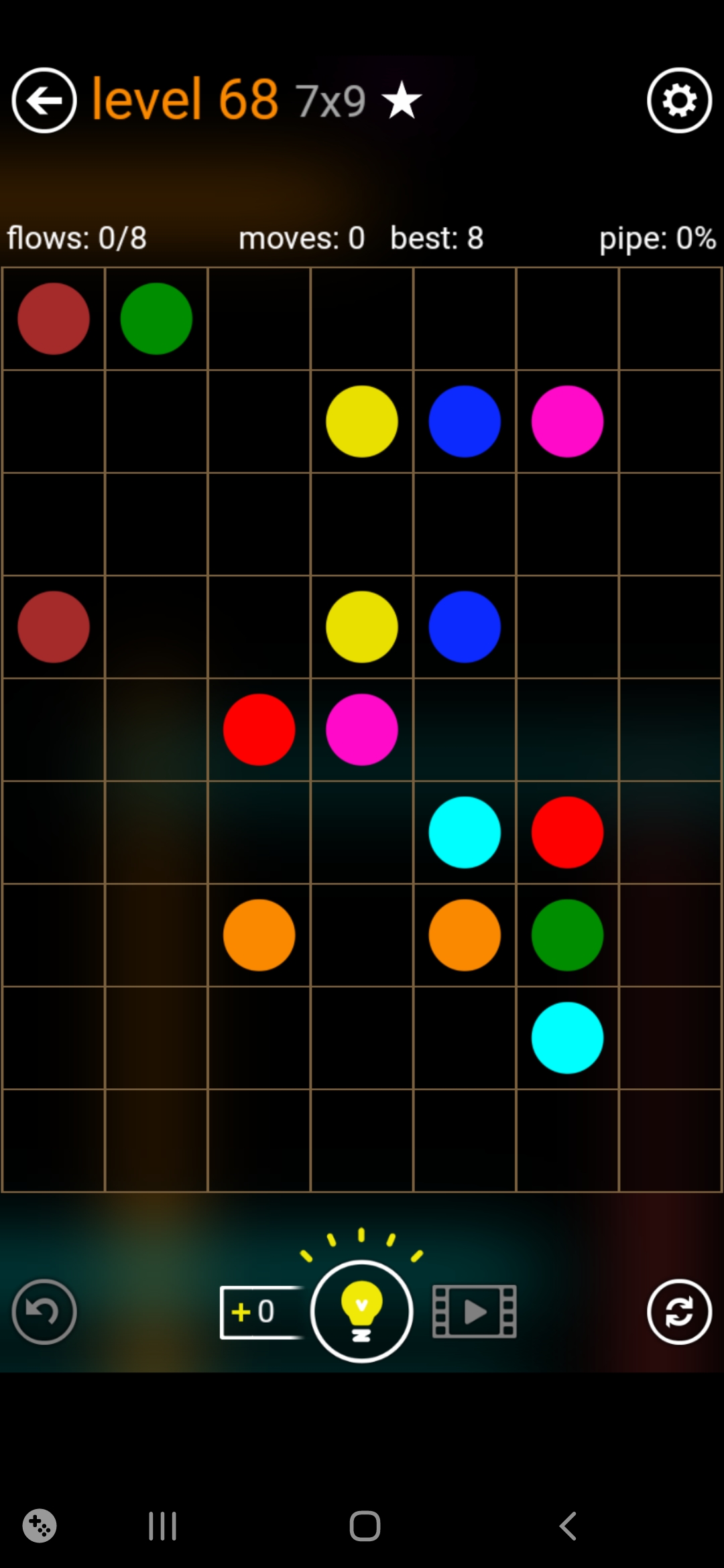
Task: Open the +0 hints counter
Action: [x=258, y=1311]
